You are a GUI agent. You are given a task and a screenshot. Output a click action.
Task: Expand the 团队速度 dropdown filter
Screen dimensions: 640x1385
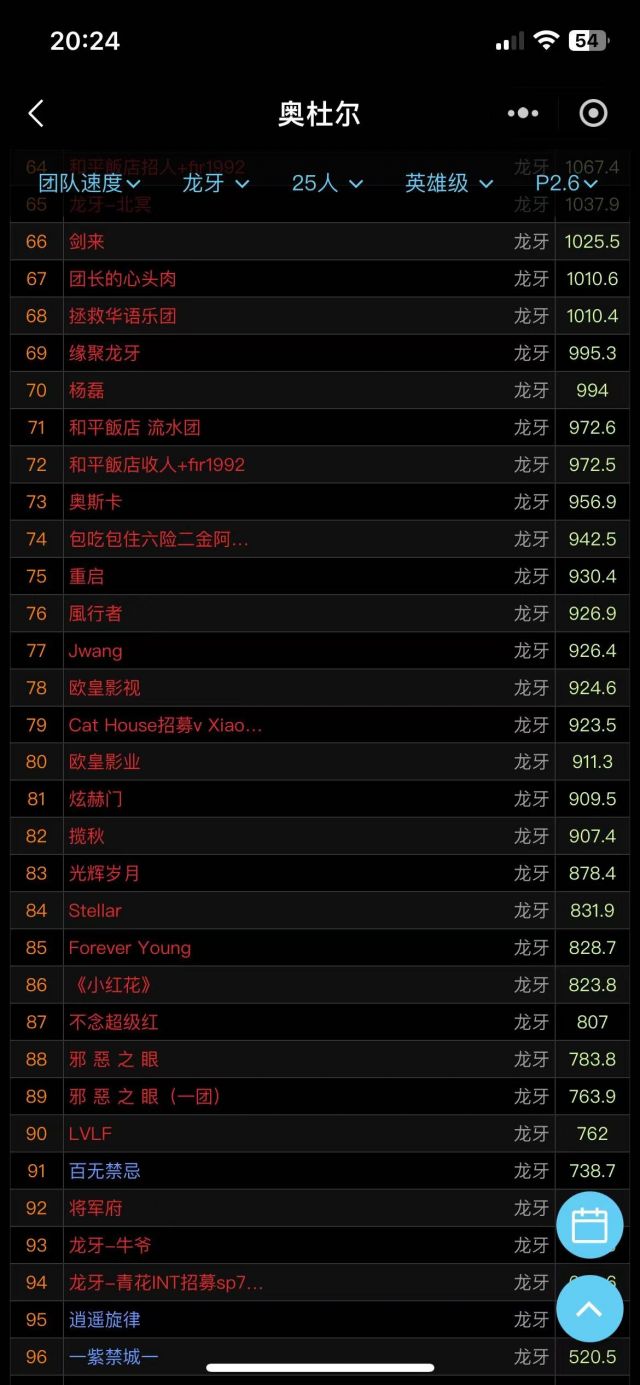89,184
